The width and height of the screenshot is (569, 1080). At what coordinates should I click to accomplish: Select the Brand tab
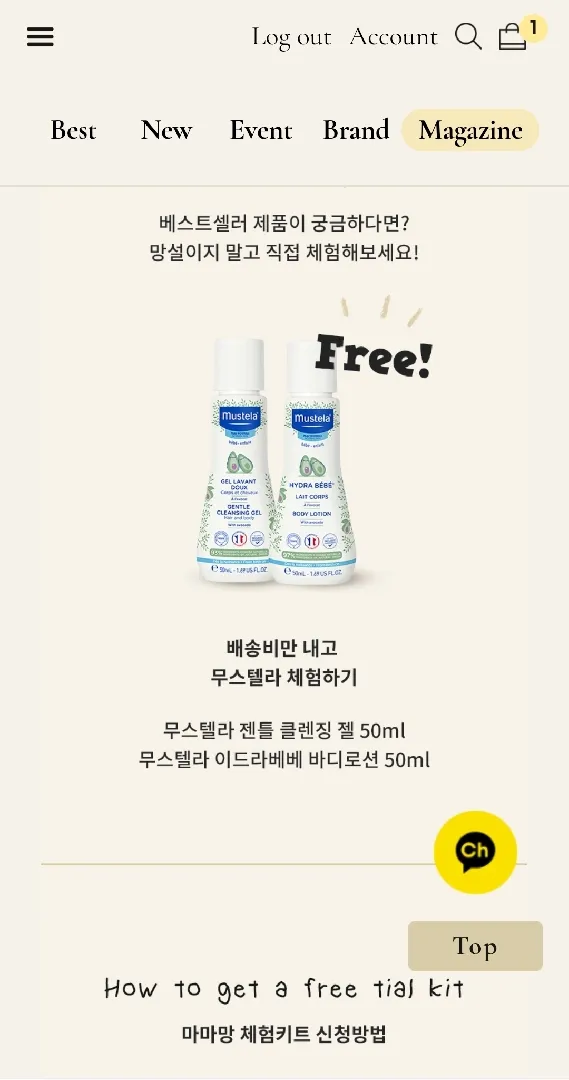[356, 130]
